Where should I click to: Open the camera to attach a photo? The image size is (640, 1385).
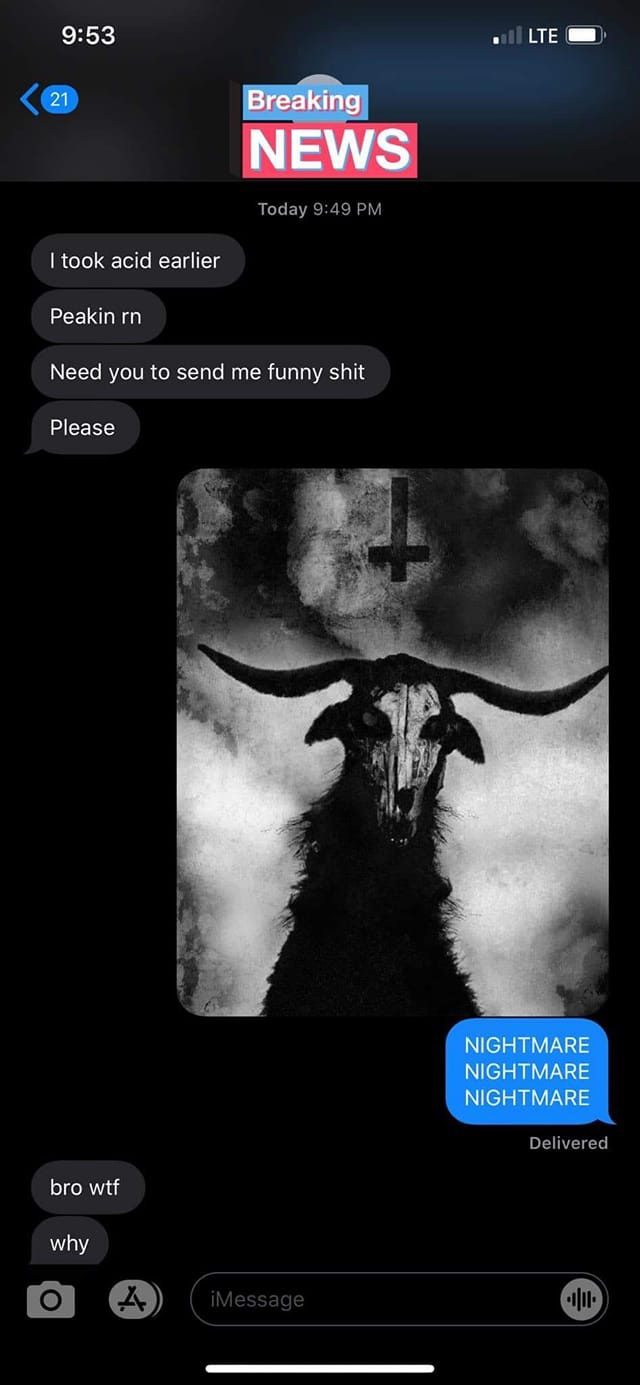(50, 1299)
